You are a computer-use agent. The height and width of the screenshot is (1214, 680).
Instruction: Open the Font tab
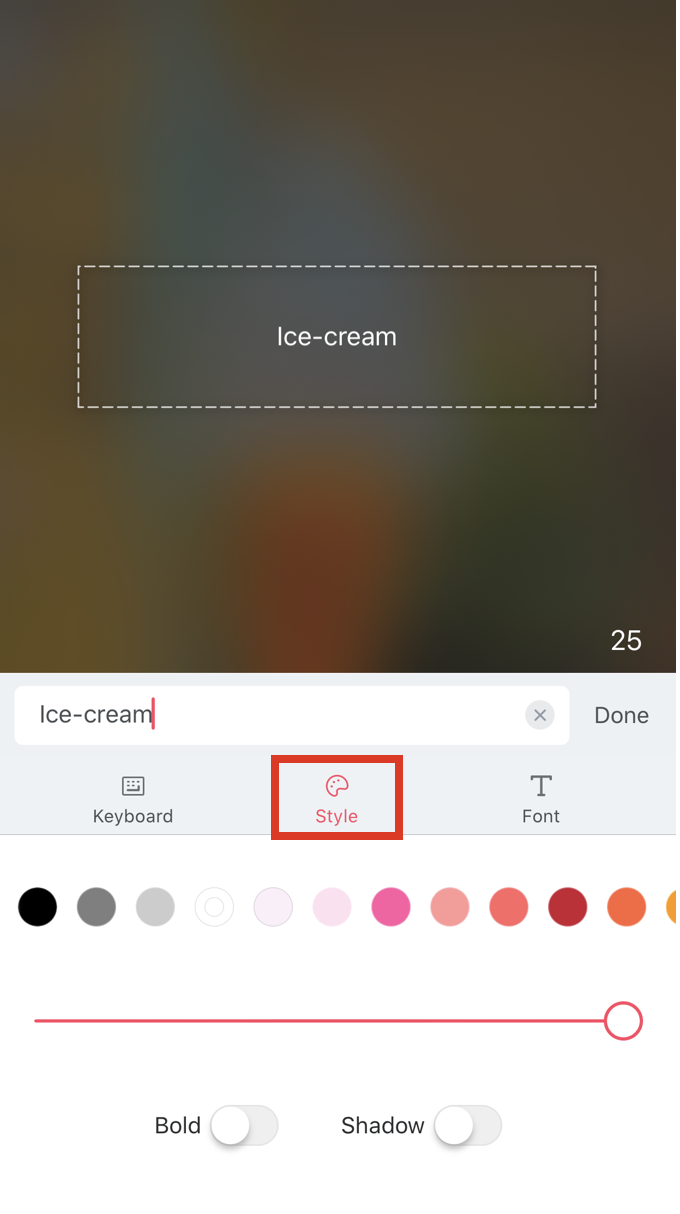[541, 798]
